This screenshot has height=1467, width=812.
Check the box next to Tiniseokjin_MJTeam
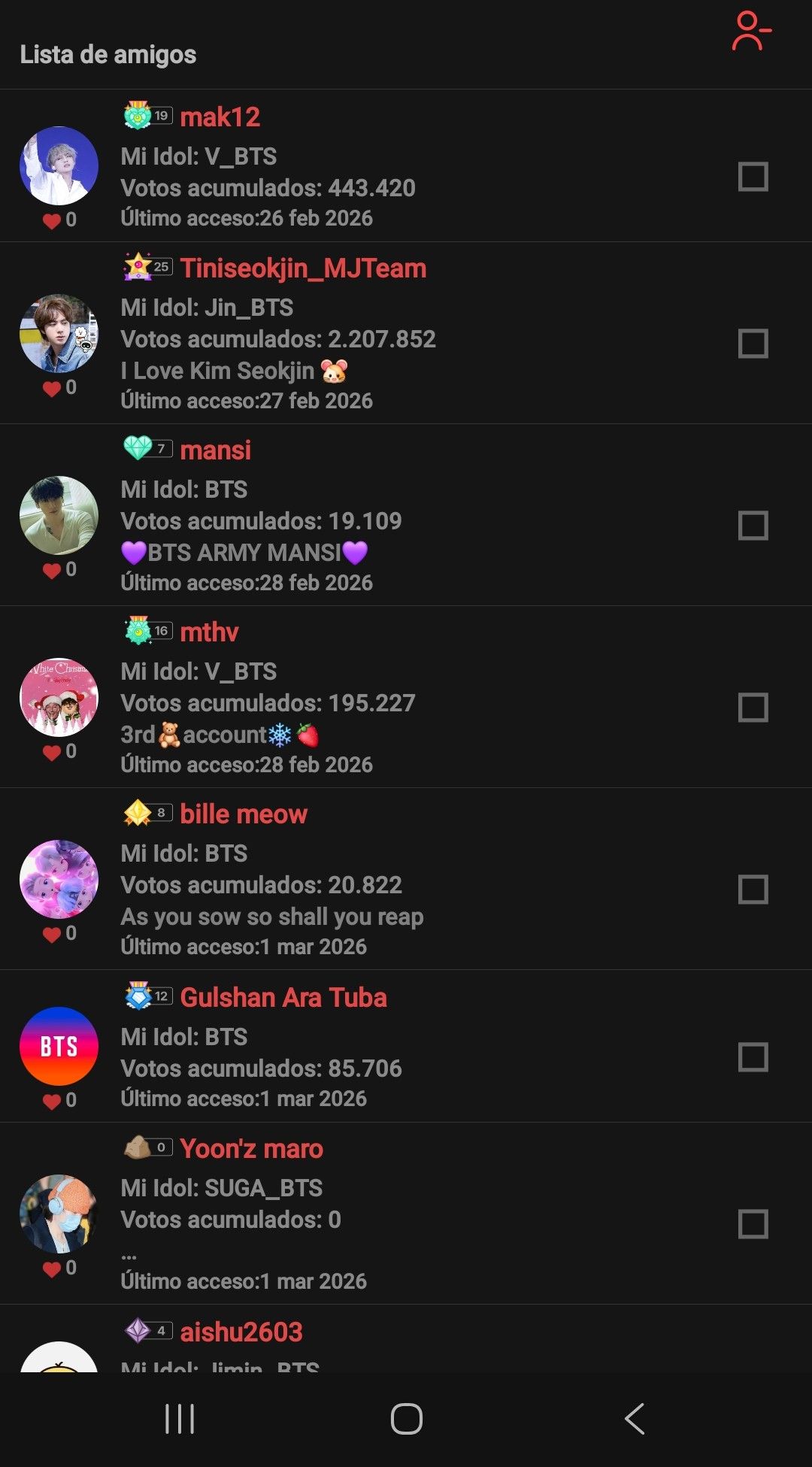click(x=753, y=344)
